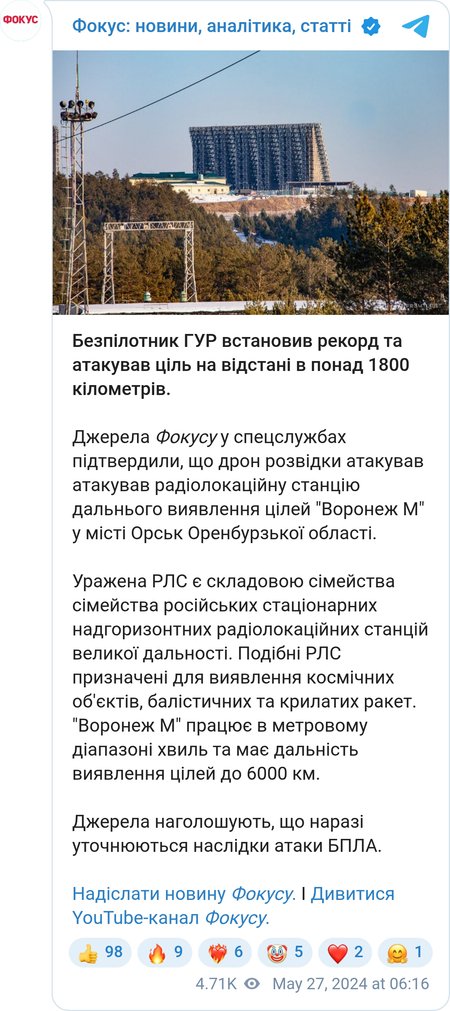The height and width of the screenshot is (1011, 450).
Task: Open the Фокус channel name link
Action: (211, 26)
